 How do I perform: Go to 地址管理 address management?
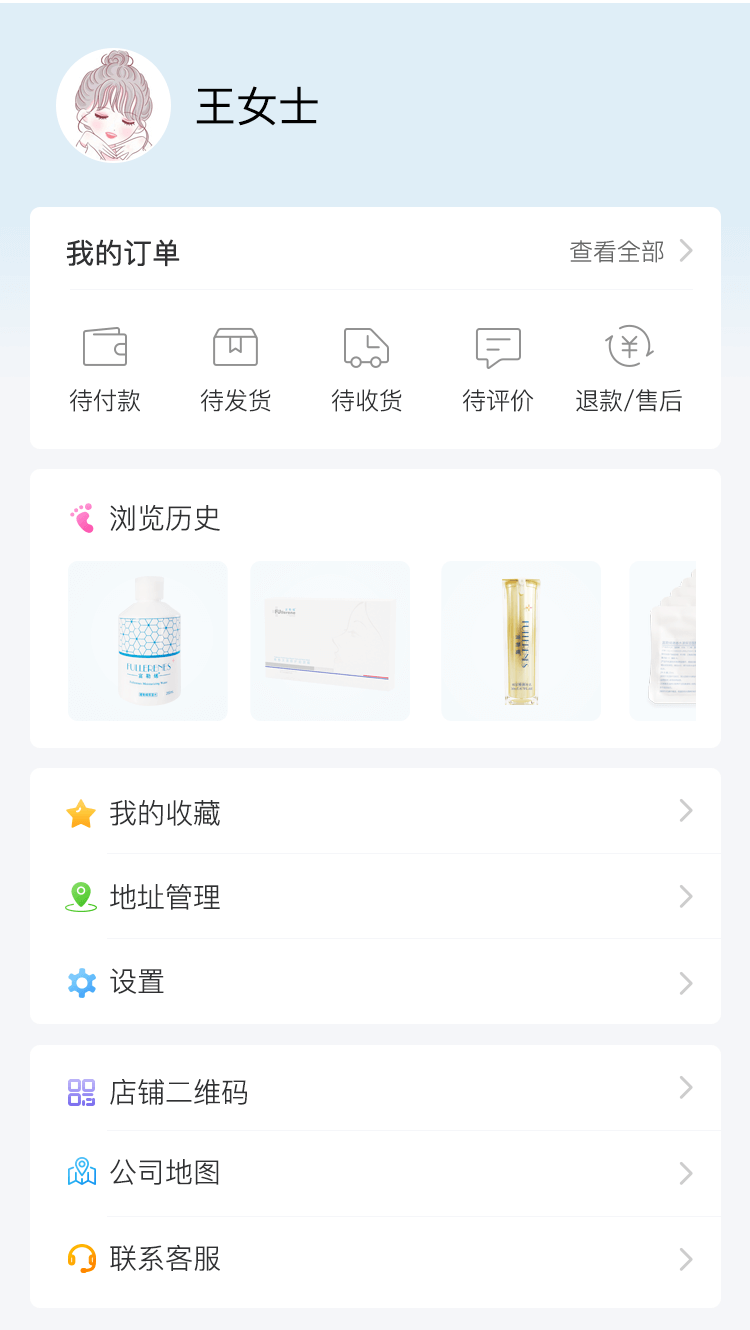pos(375,897)
